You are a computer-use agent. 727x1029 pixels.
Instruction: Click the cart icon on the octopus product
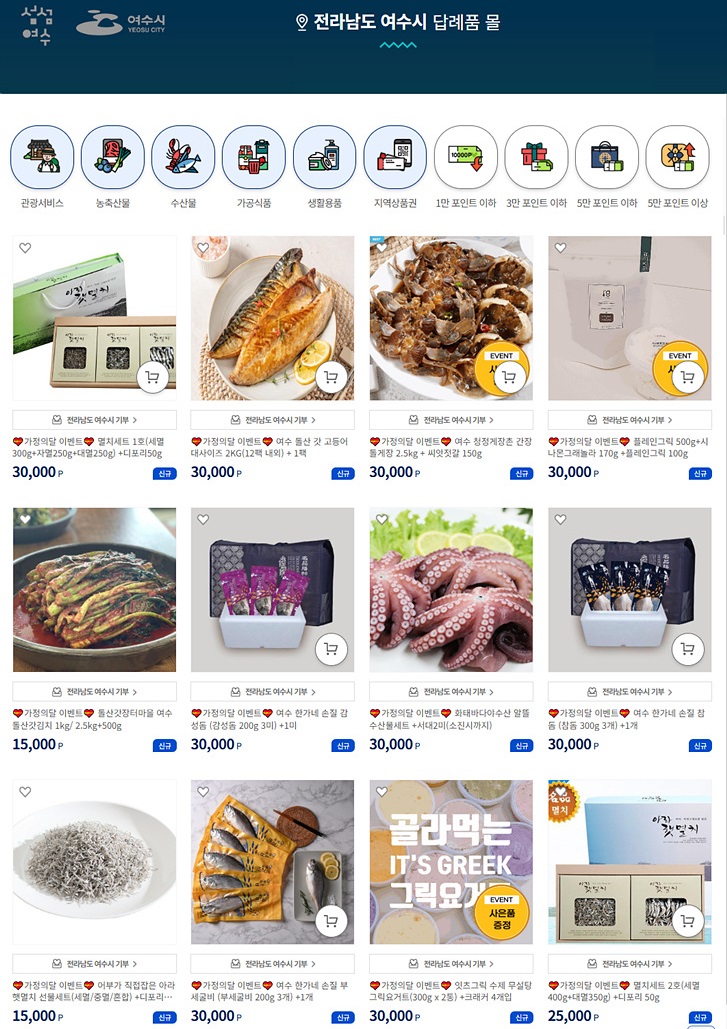tap(510, 649)
